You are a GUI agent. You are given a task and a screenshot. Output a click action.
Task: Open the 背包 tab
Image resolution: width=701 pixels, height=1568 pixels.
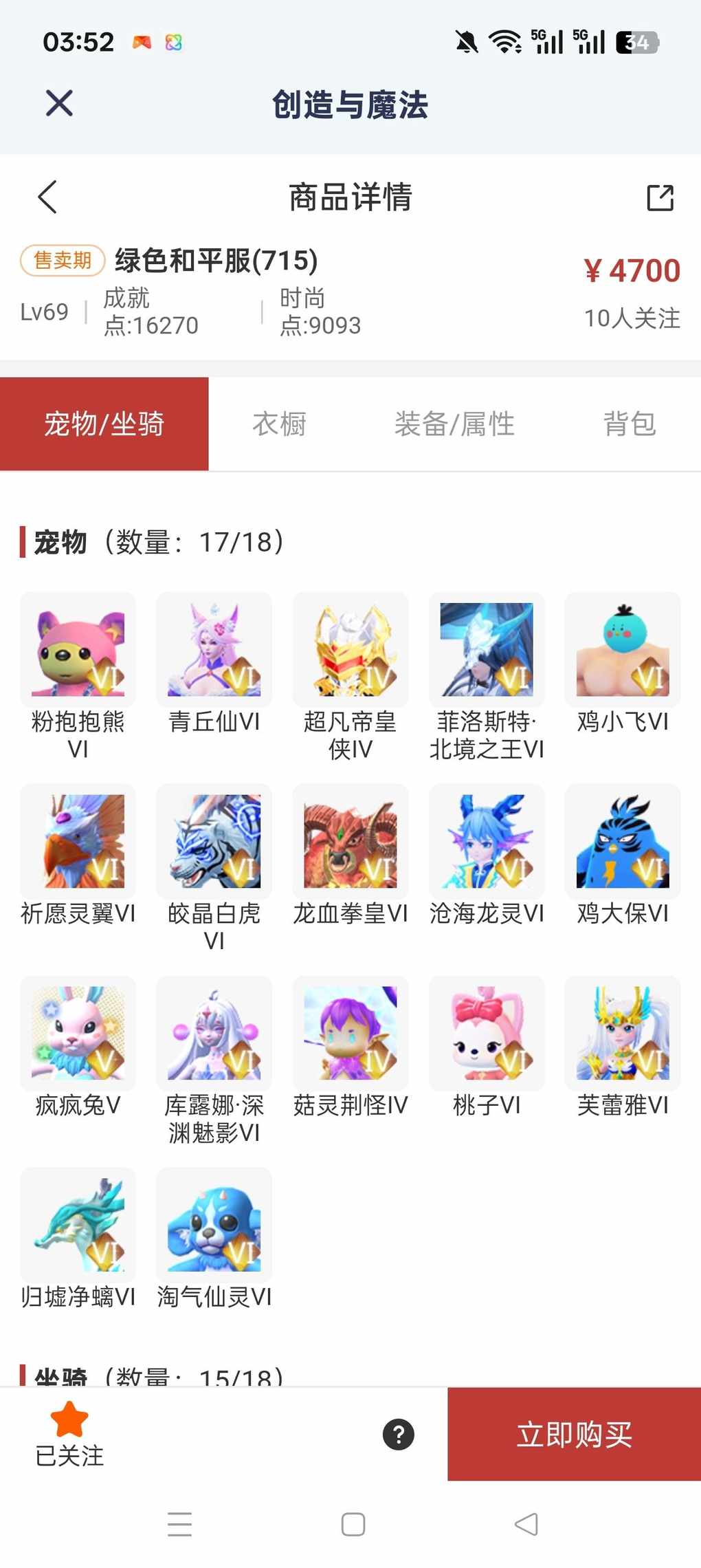629,424
